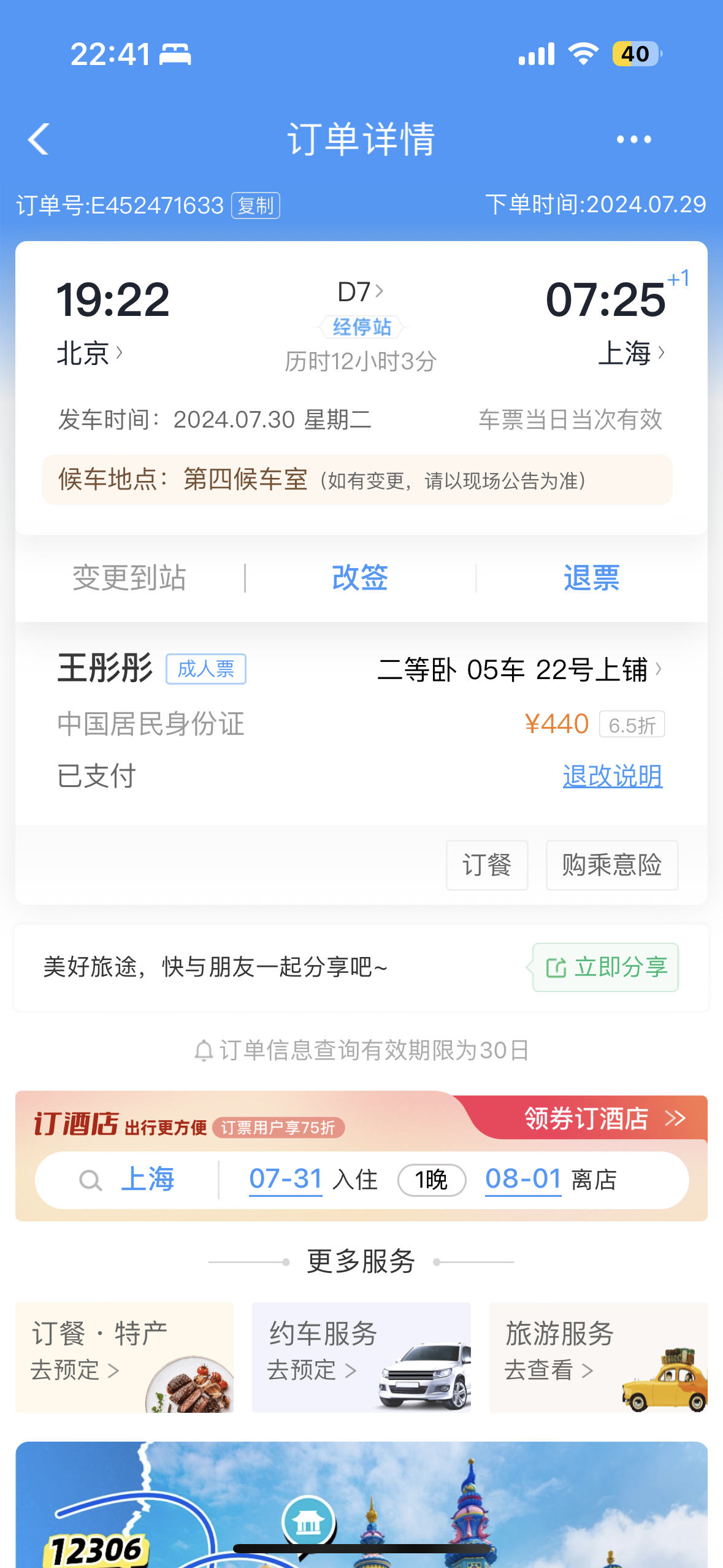Copy the order number

pos(255,206)
